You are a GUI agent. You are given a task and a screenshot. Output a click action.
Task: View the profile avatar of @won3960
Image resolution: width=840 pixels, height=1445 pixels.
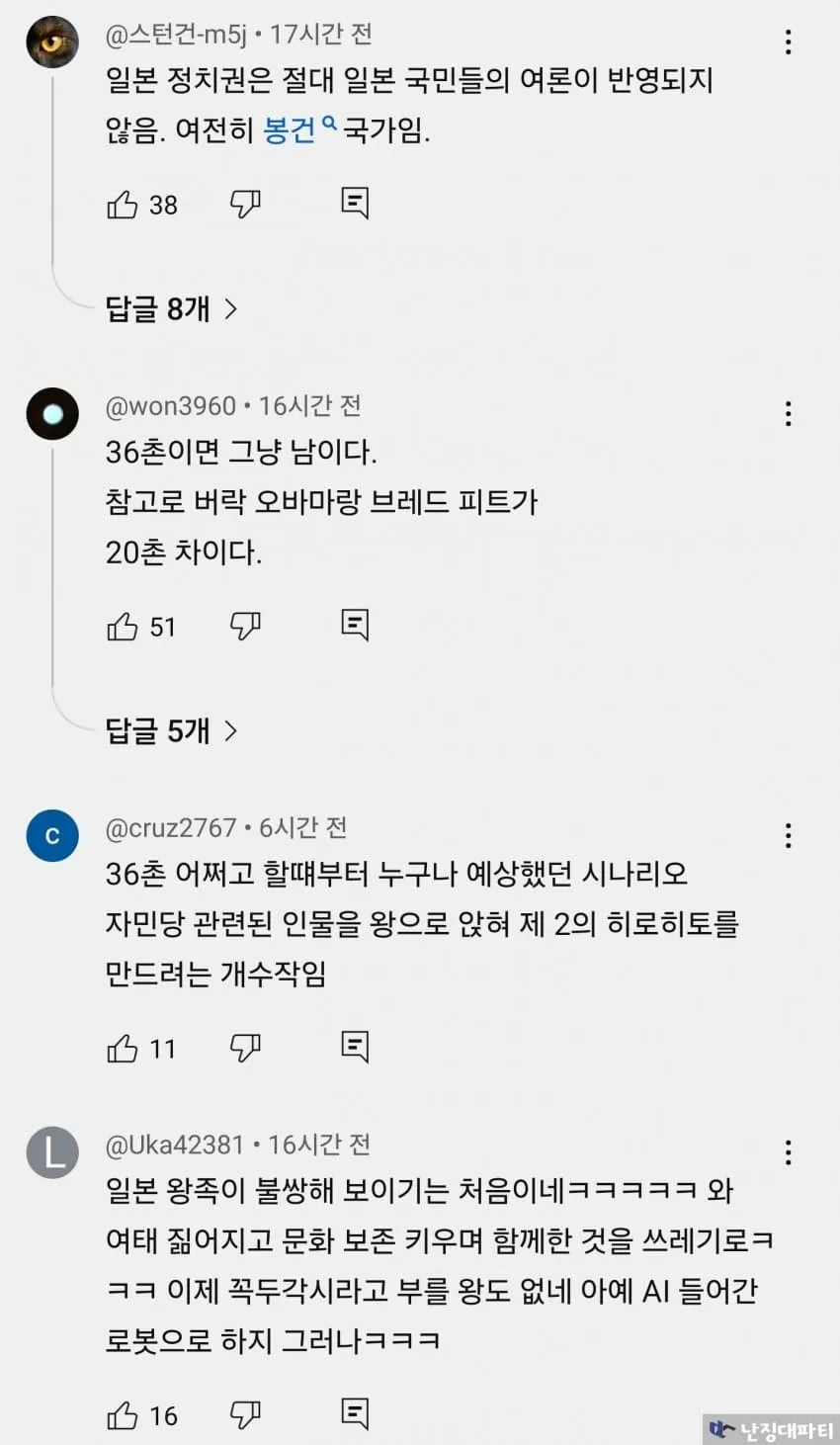(52, 413)
